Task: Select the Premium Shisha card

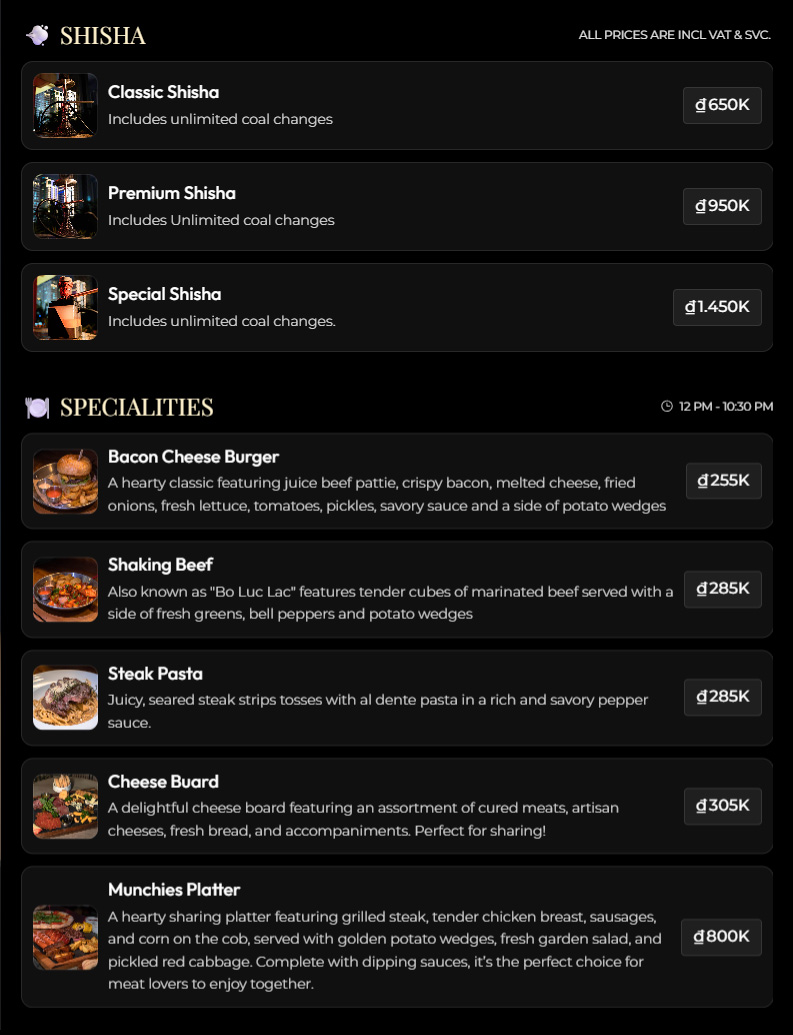Action: tap(396, 206)
